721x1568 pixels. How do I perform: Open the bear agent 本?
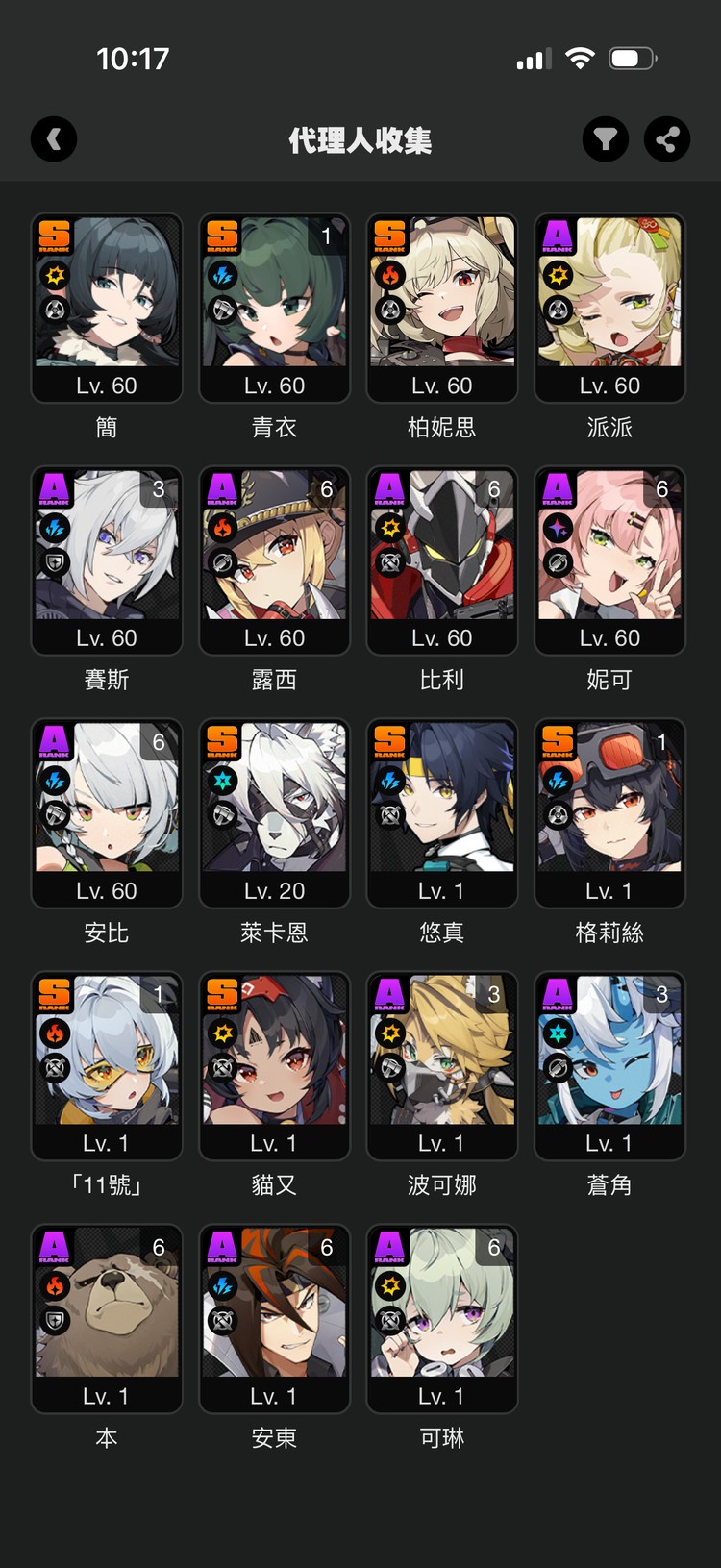coord(107,1319)
